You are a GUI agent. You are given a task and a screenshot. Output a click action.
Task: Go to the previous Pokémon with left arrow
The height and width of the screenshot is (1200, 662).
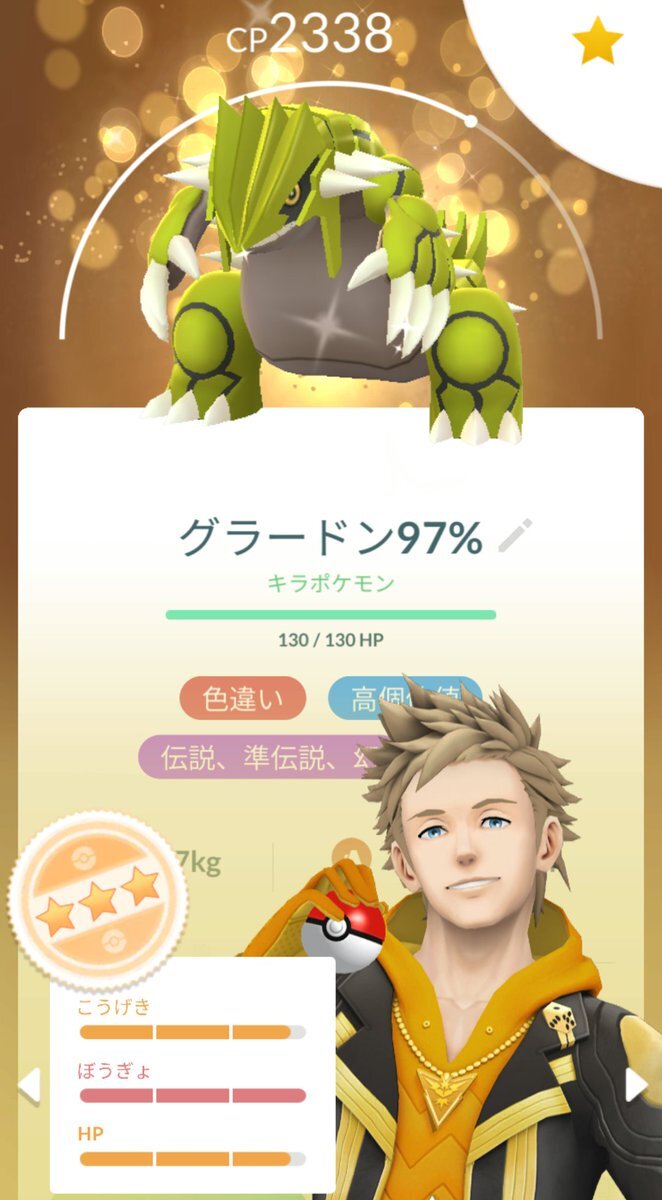tap(28, 1085)
